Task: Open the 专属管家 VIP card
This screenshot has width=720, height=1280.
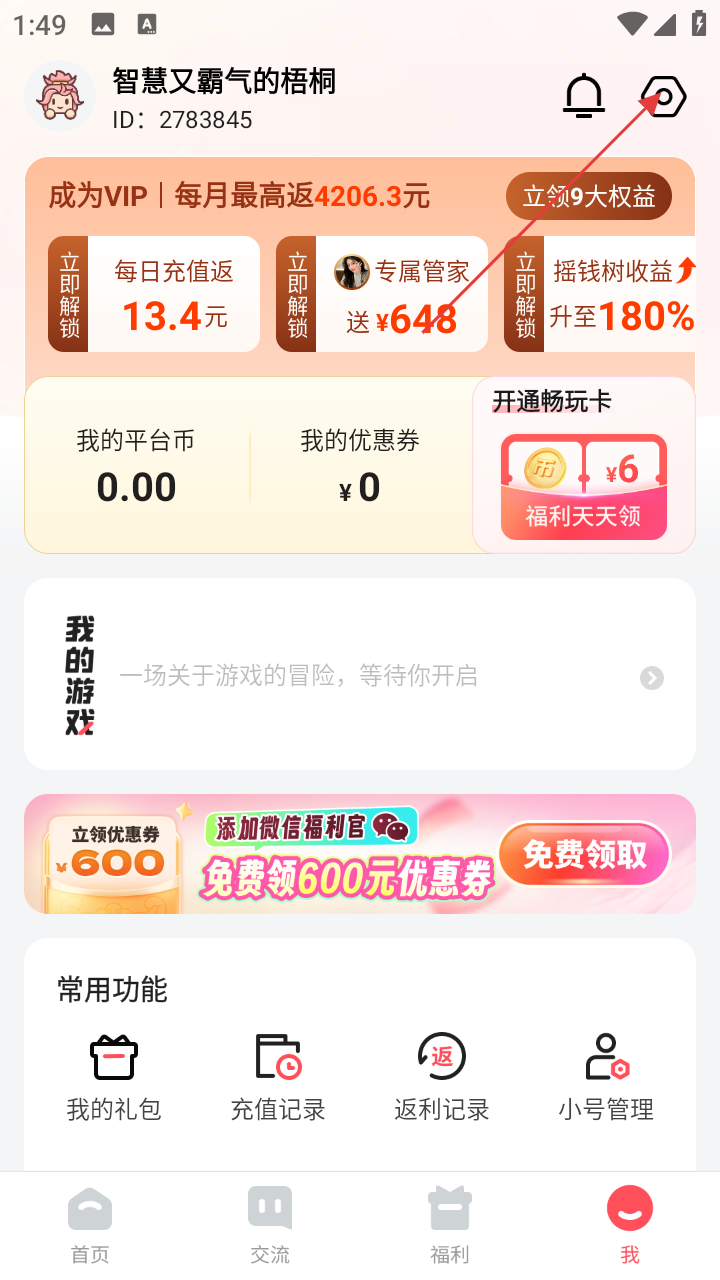Action: click(382, 294)
